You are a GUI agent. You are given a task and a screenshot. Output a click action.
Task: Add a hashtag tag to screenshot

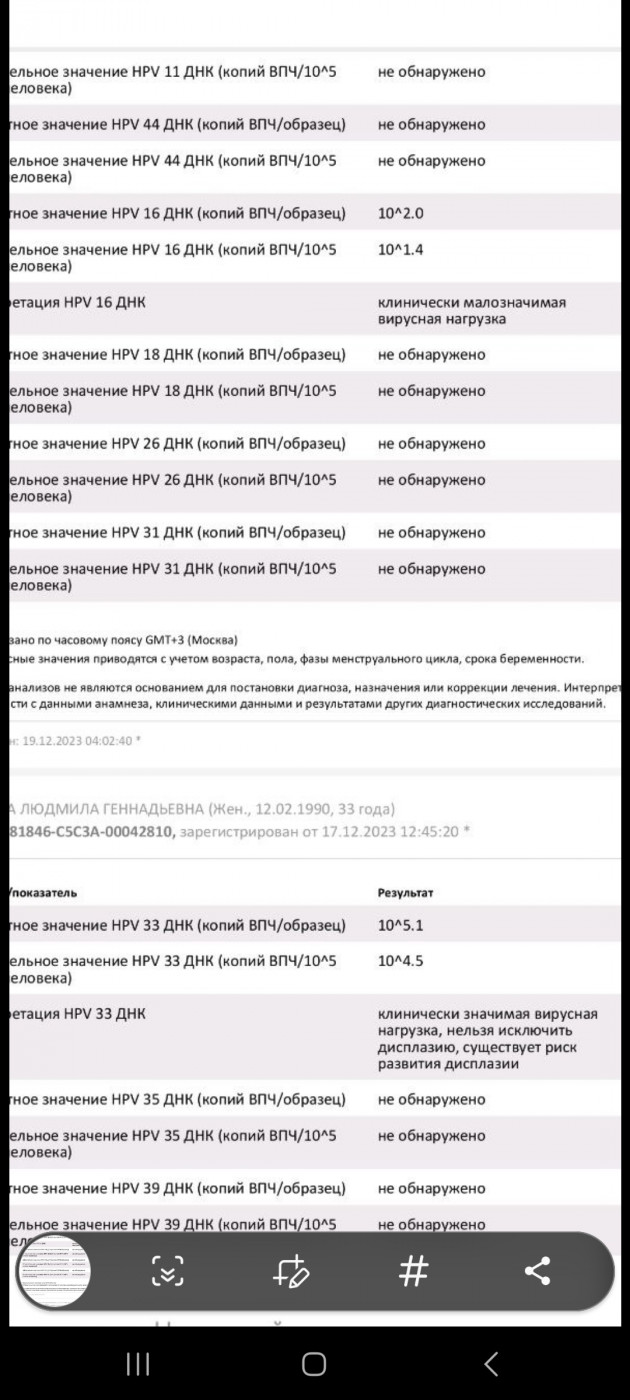coord(413,1271)
